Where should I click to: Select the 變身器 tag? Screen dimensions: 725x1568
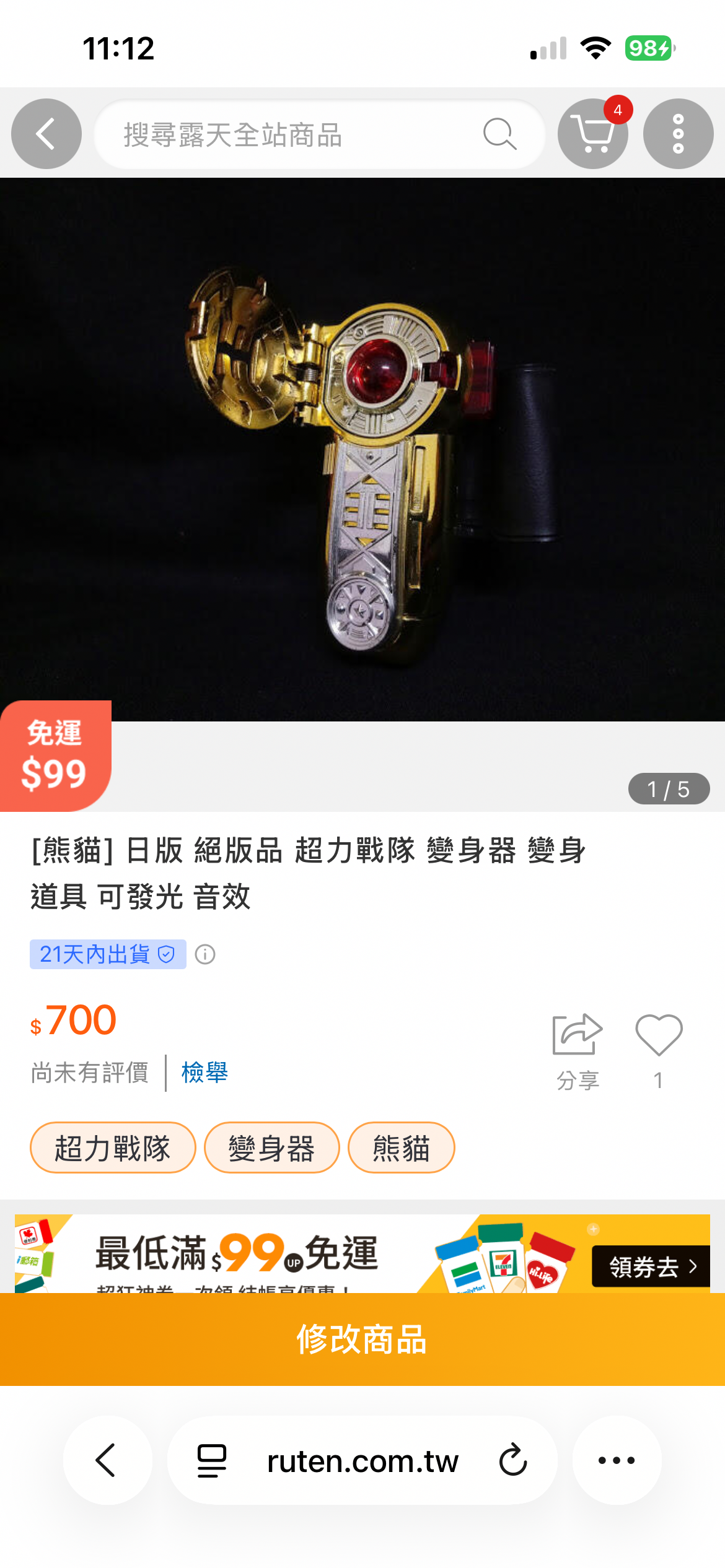[x=273, y=1148]
